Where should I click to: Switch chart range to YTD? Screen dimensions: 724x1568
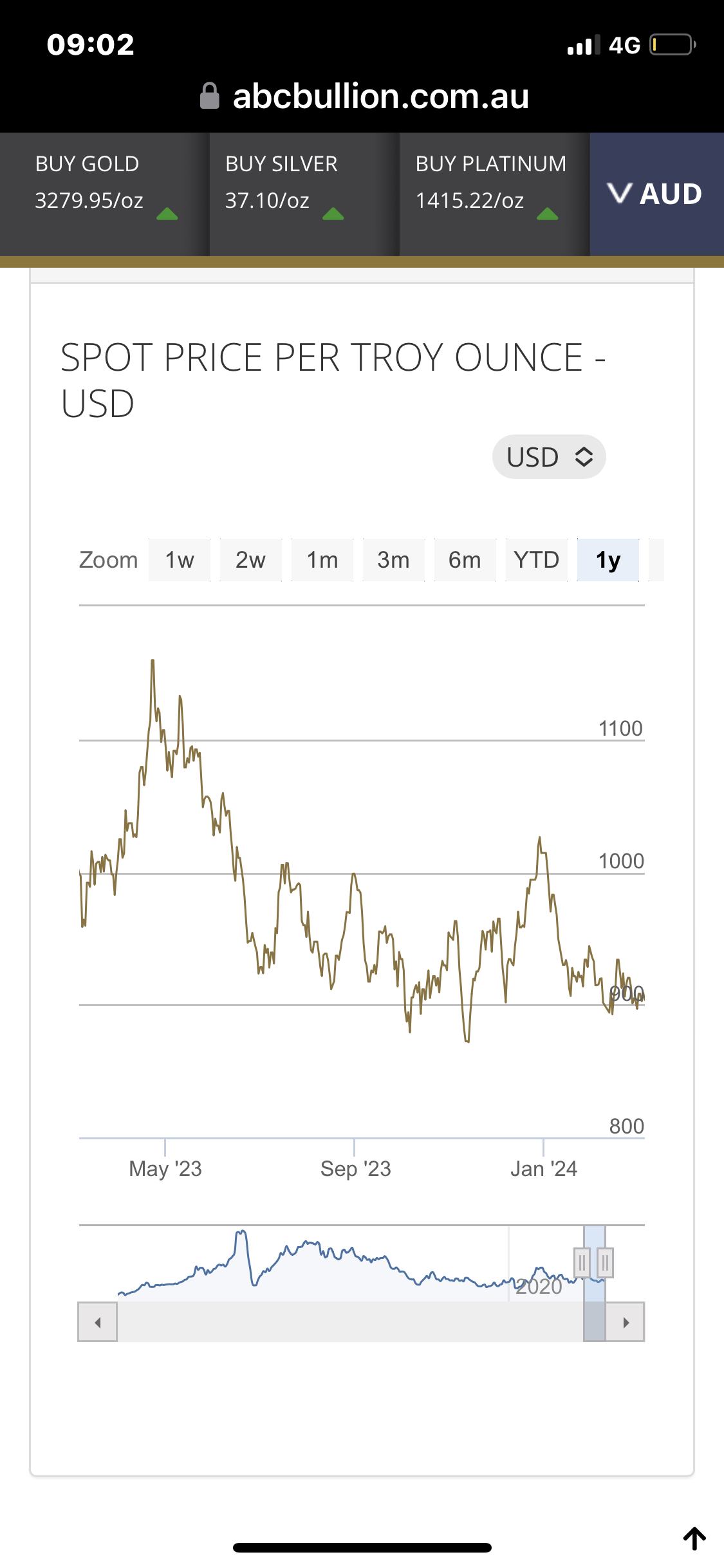tap(537, 560)
